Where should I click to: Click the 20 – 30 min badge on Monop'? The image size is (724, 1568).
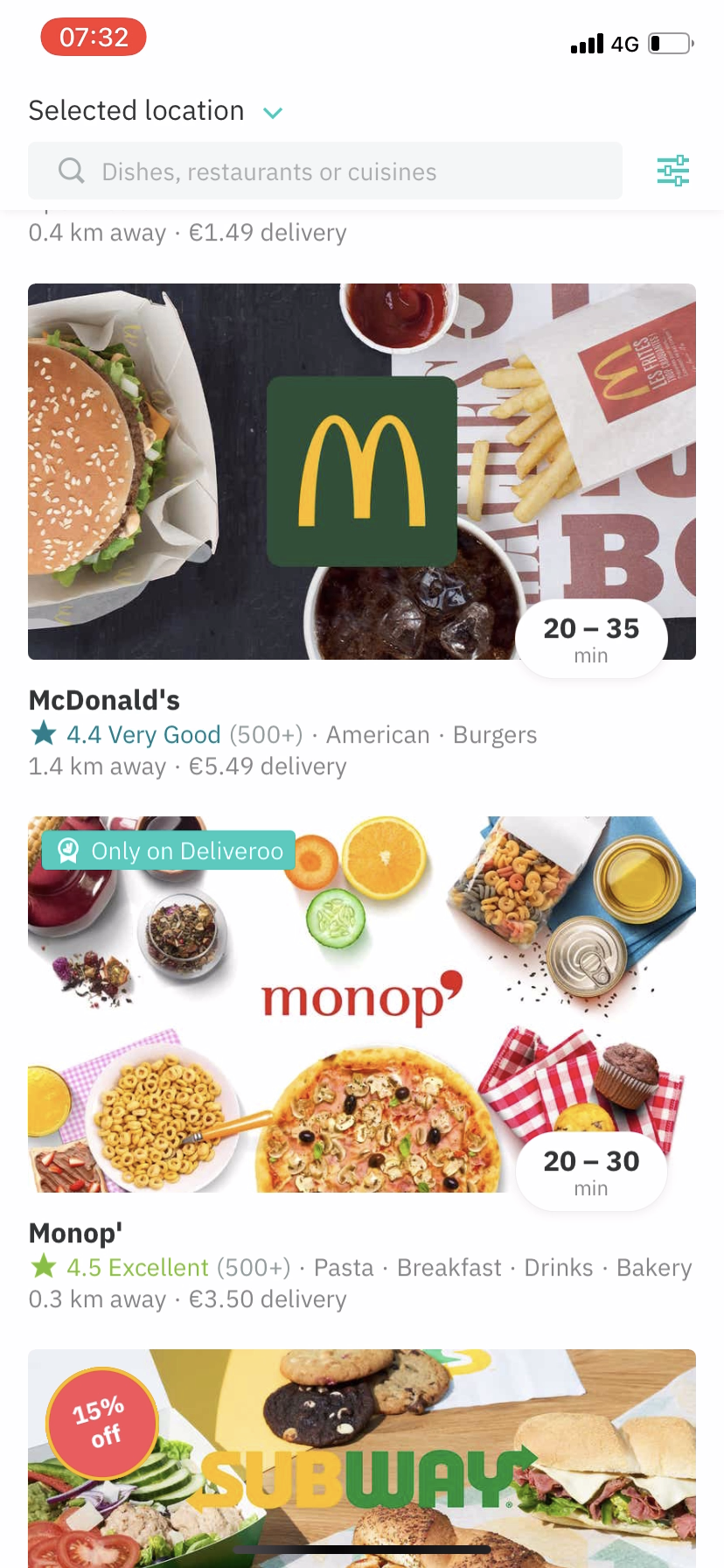(591, 1172)
